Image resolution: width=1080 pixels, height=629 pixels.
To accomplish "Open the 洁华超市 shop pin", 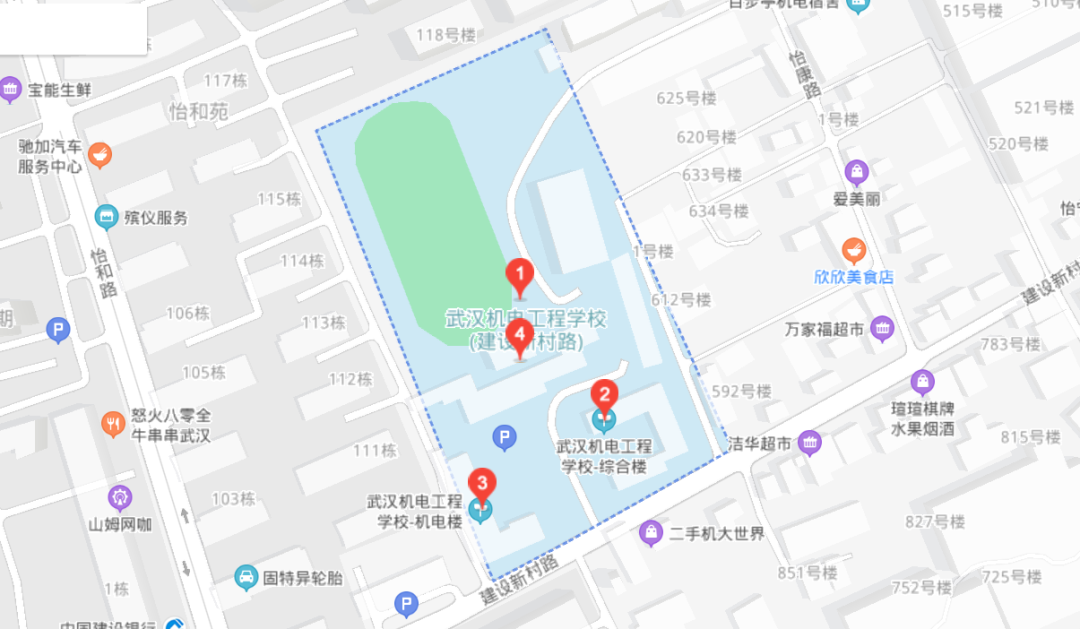I will coord(809,441).
